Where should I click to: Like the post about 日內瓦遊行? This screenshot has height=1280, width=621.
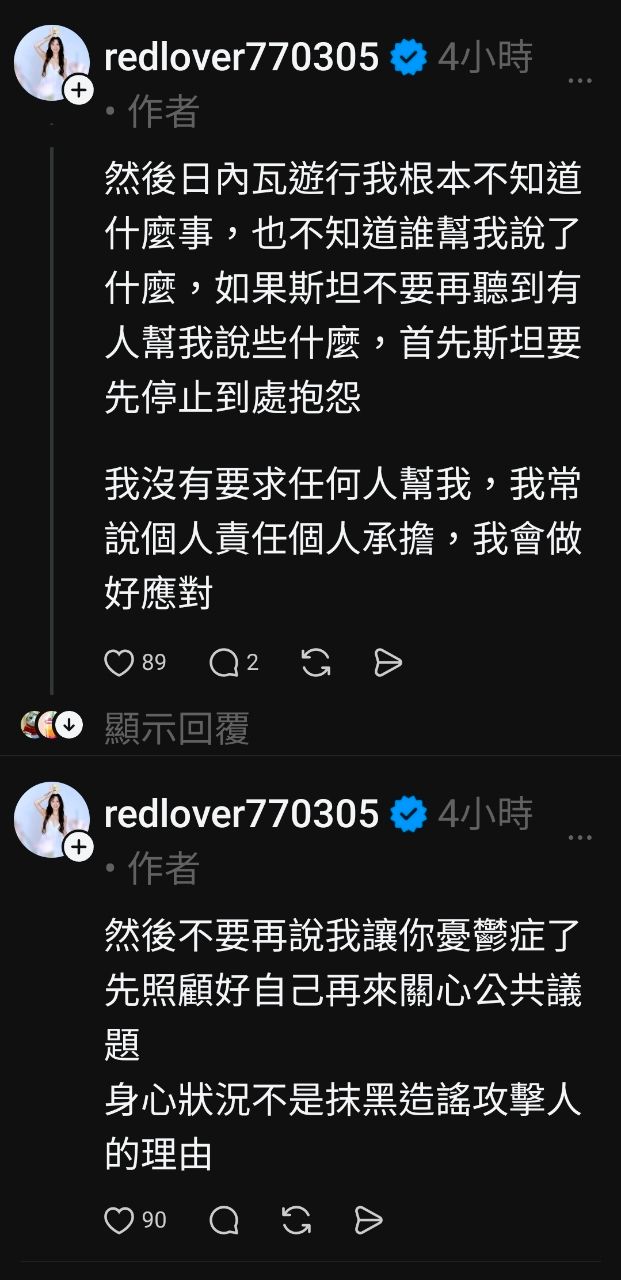coord(119,663)
